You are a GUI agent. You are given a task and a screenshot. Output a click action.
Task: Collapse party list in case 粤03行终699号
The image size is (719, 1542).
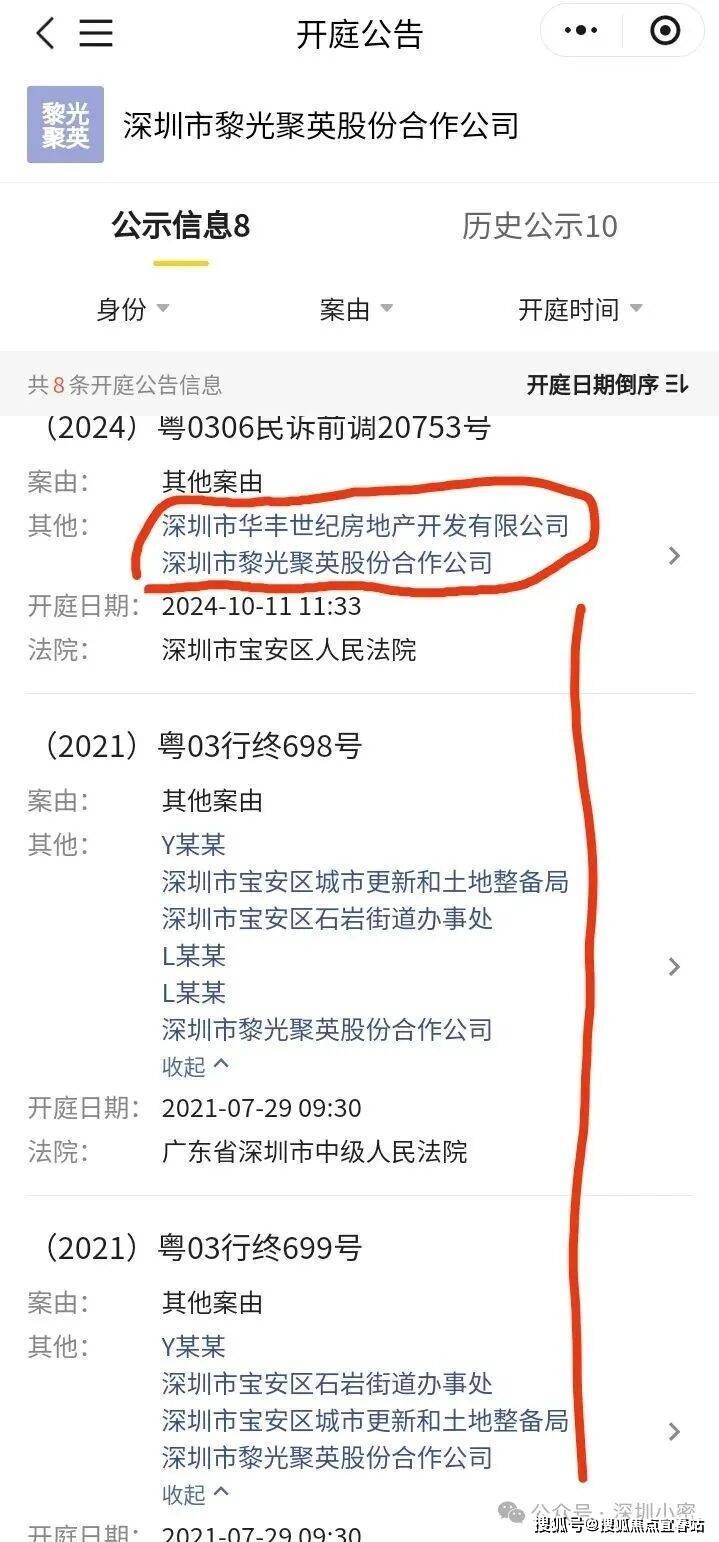pyautogui.click(x=196, y=1494)
